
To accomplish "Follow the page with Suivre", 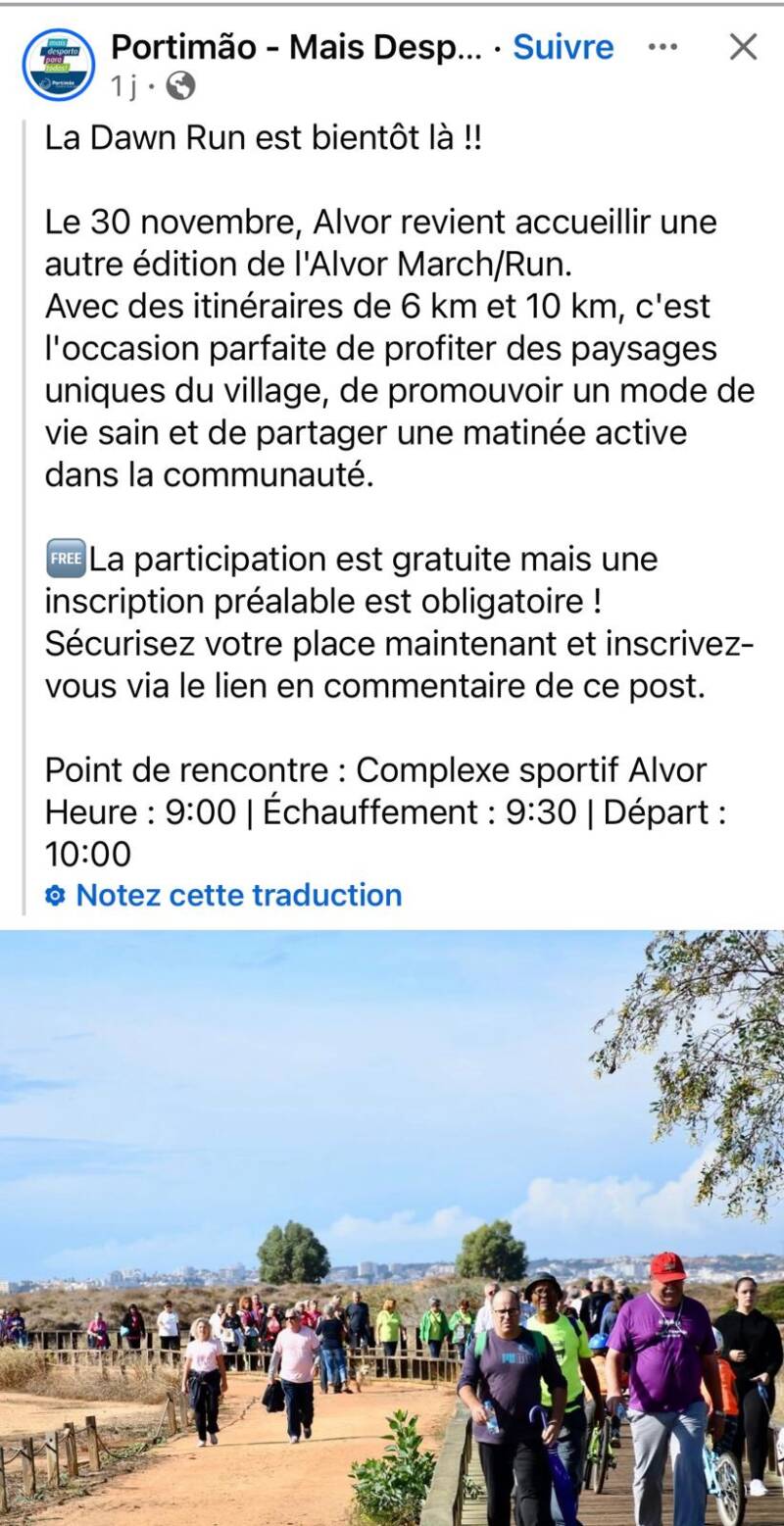I will point(563,46).
